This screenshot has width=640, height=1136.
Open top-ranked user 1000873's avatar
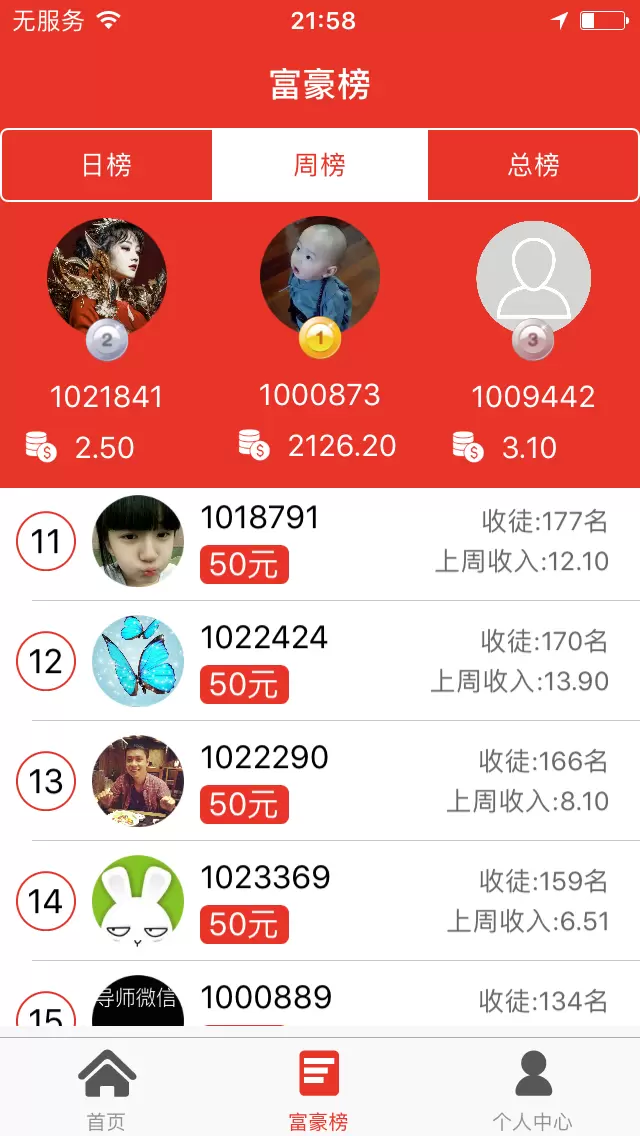[x=320, y=277]
